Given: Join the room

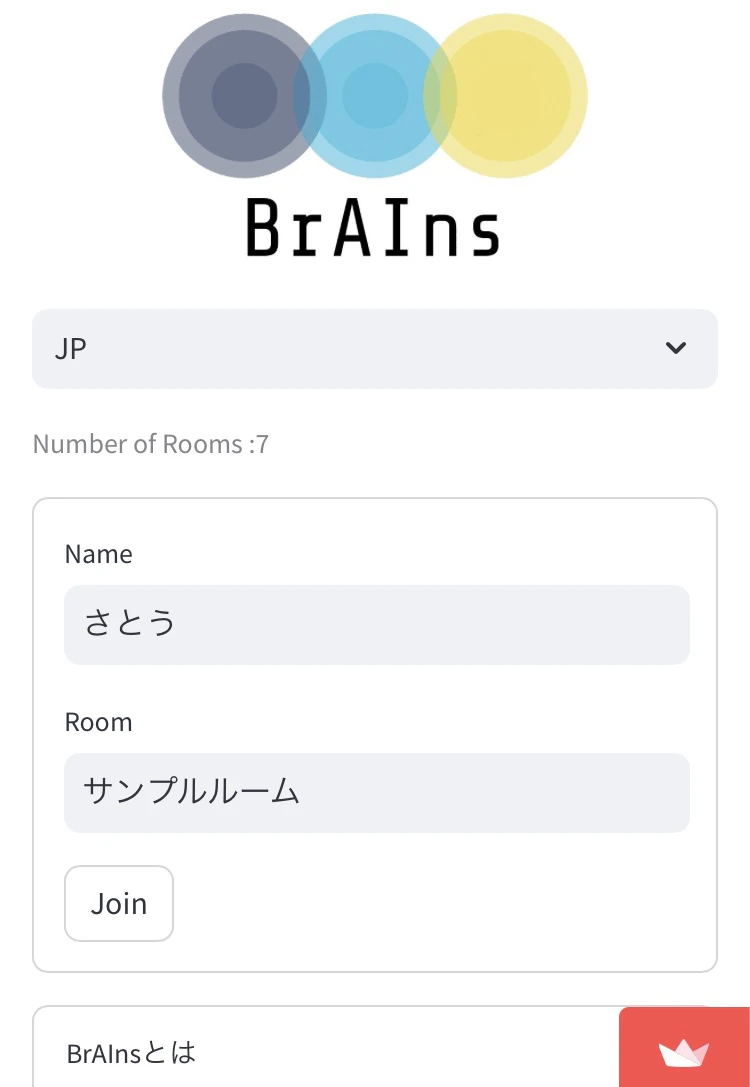Looking at the screenshot, I should (119, 903).
